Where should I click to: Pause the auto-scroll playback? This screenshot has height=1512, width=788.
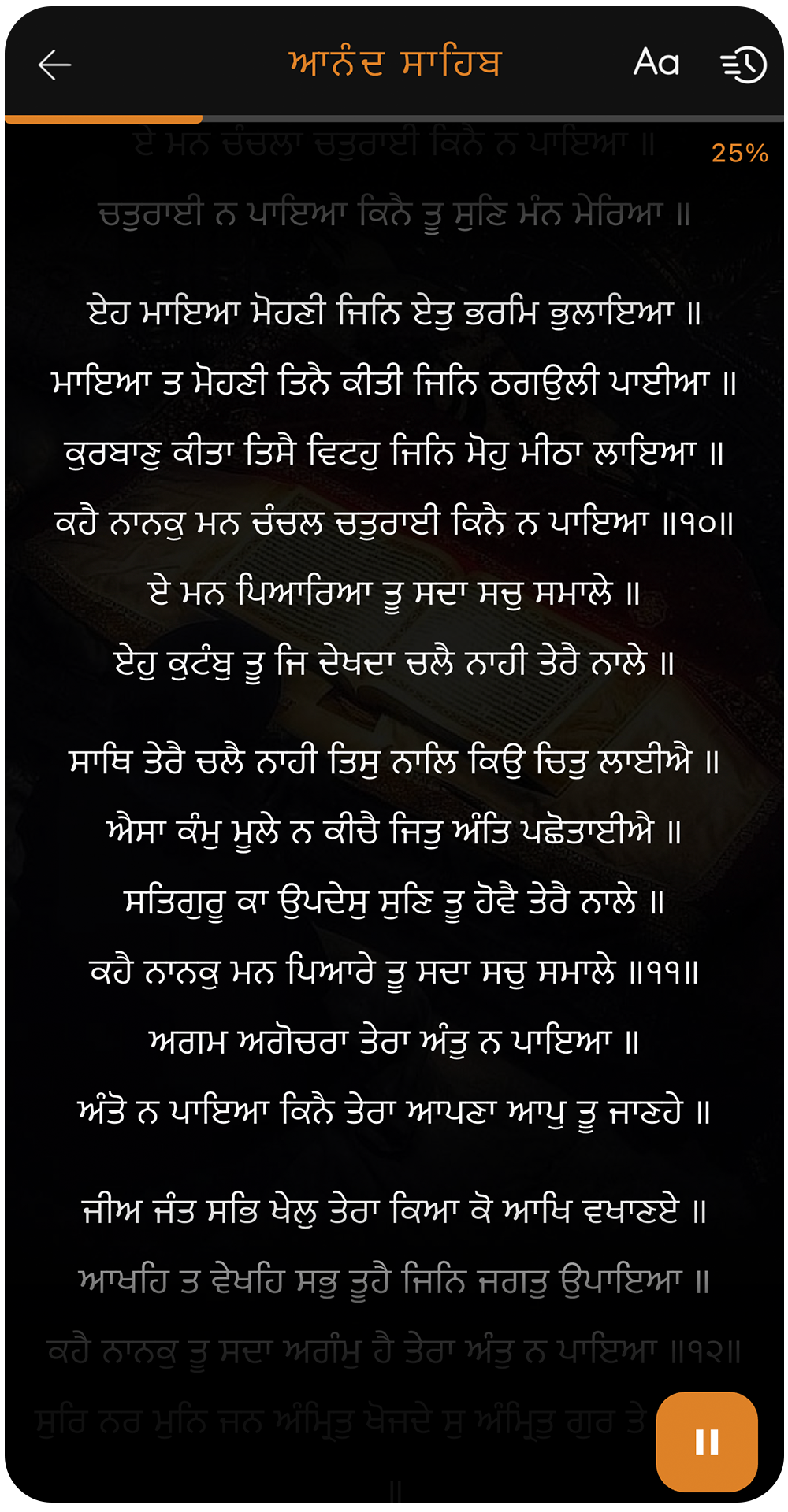click(x=707, y=1442)
